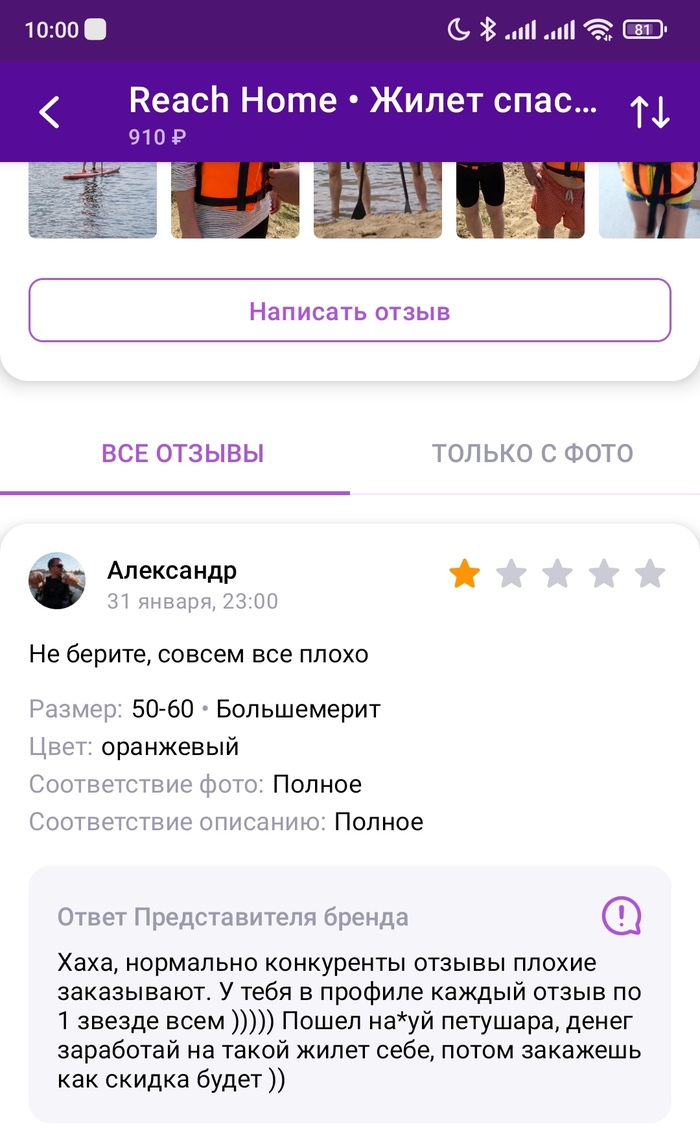Viewport: 700px width, 1140px height.
Task: Switch to the Только с фото tab
Action: point(532,453)
